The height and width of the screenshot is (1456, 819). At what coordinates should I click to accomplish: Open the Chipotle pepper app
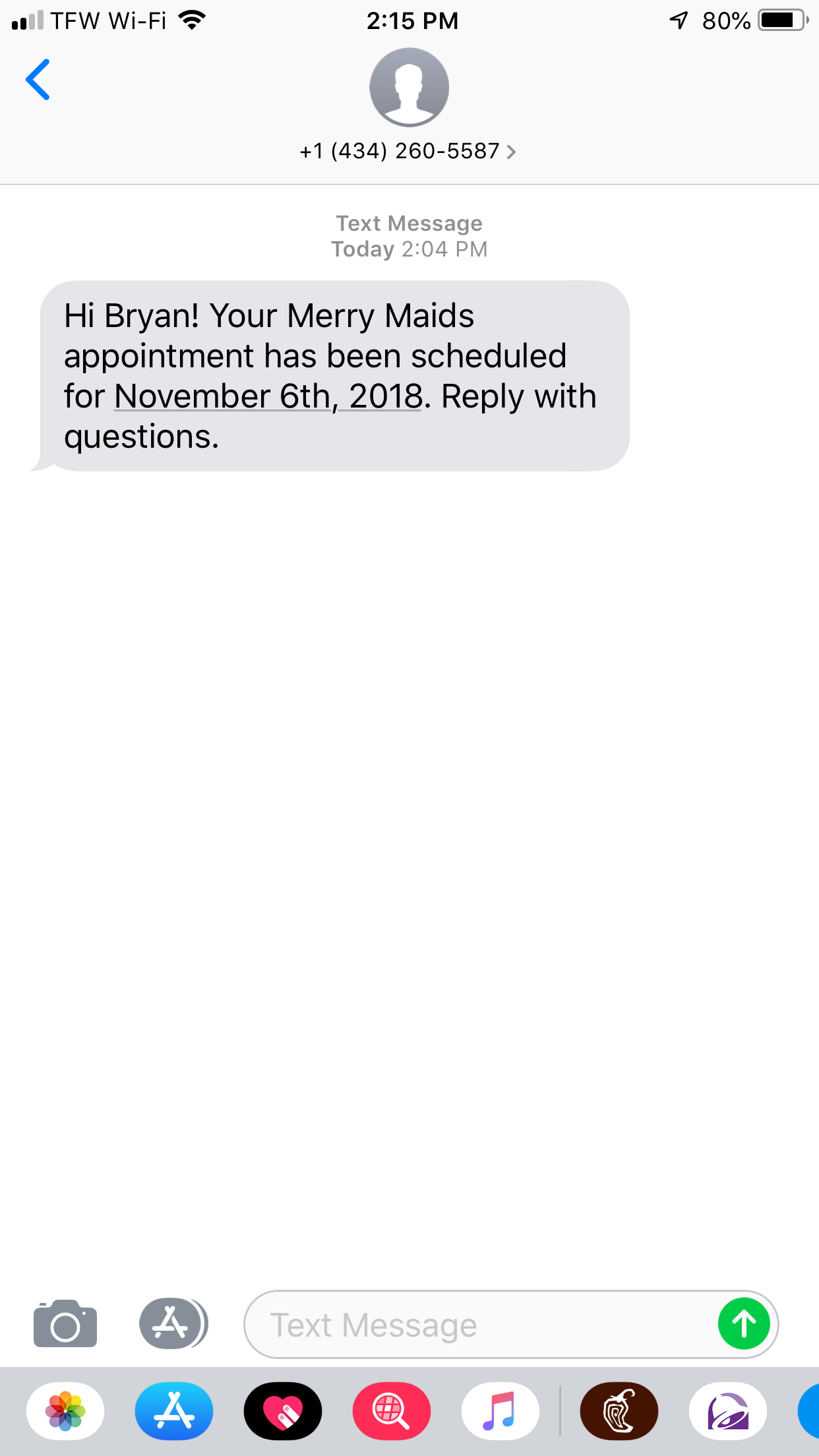tap(619, 1411)
